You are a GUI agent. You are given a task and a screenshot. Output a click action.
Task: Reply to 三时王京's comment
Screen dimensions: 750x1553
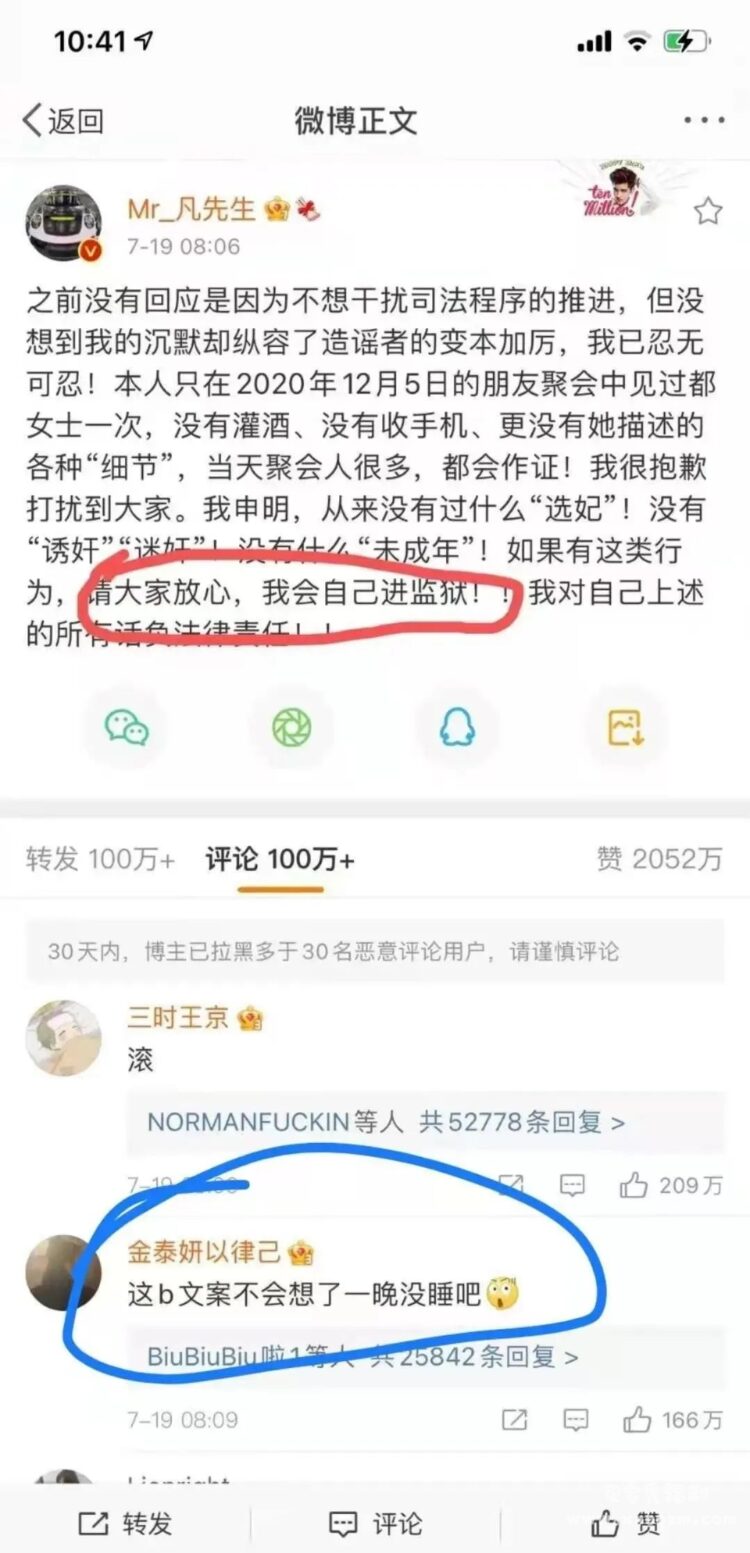coord(573,1186)
